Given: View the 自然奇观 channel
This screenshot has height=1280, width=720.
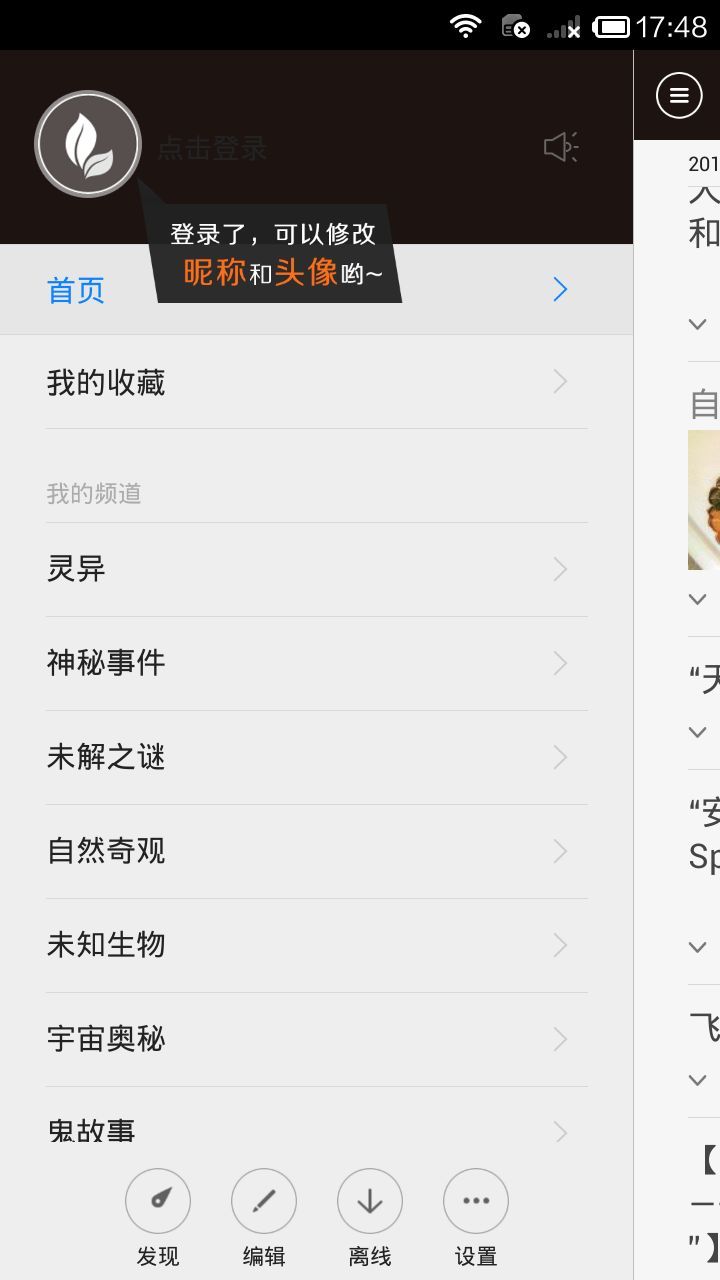Looking at the screenshot, I should point(316,852).
